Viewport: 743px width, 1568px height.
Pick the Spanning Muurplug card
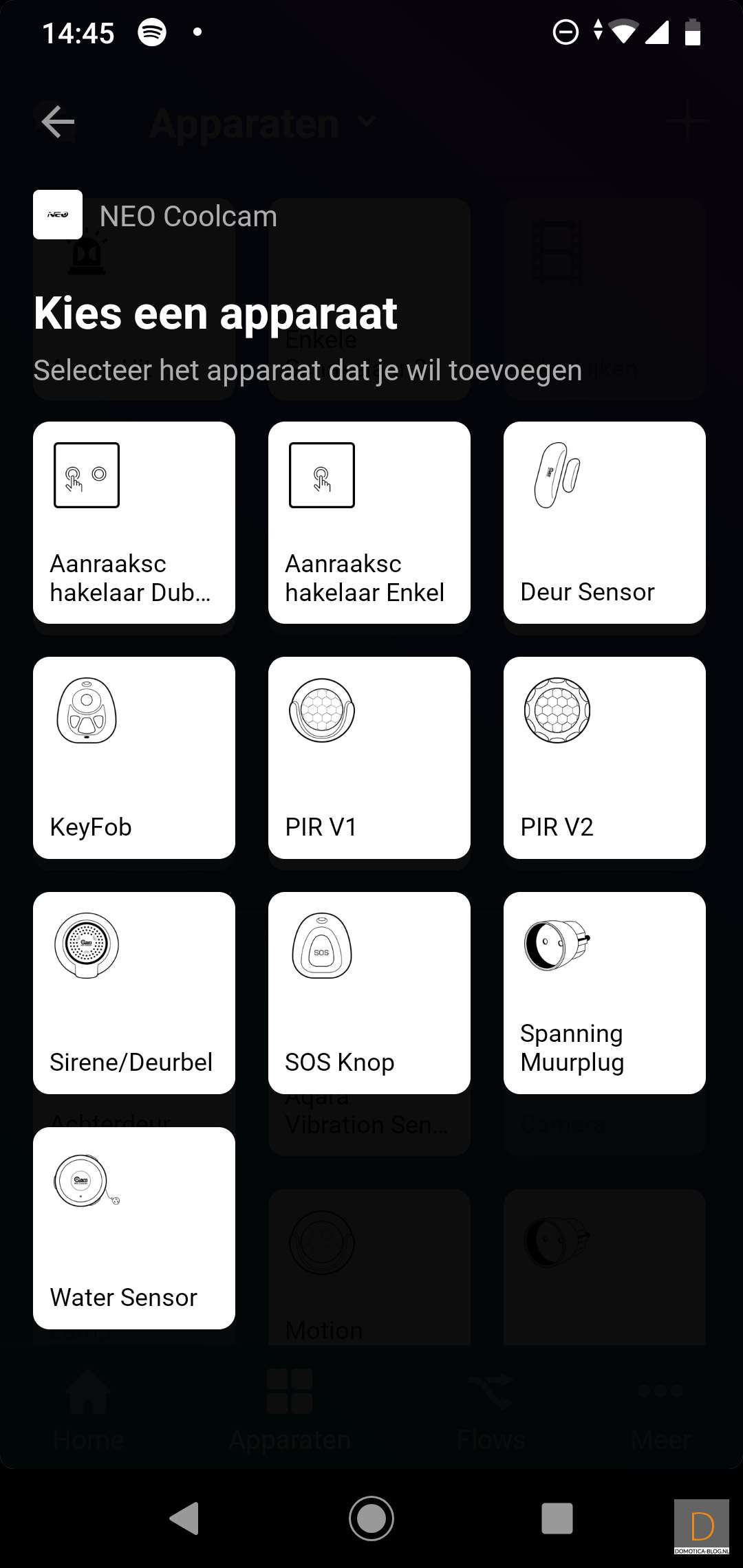(x=605, y=993)
